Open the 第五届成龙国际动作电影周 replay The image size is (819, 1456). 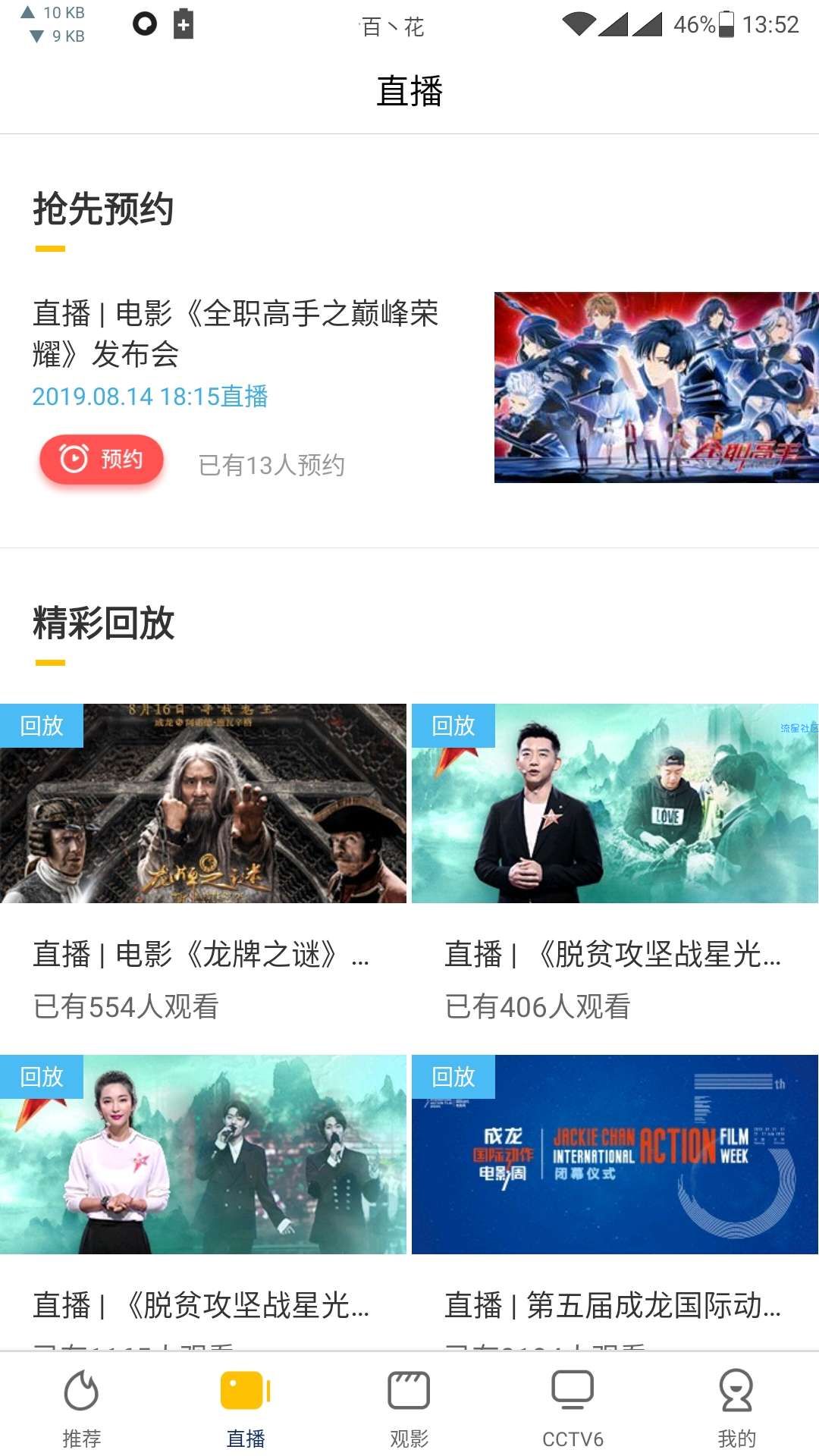coord(615,1154)
